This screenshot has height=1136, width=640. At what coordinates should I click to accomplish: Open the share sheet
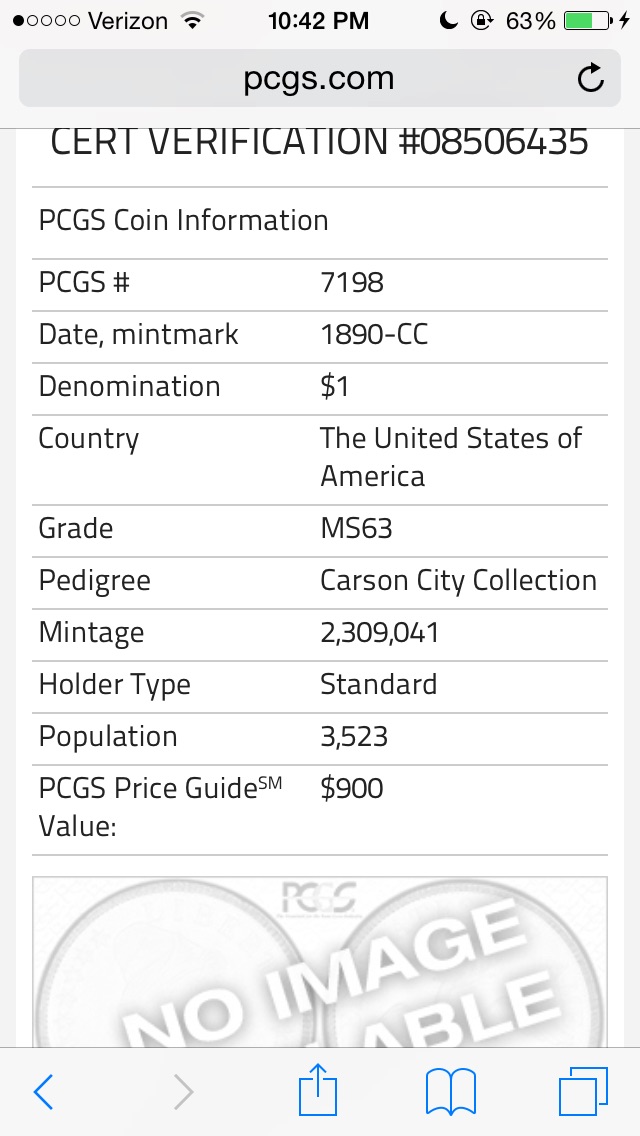coord(318,1088)
